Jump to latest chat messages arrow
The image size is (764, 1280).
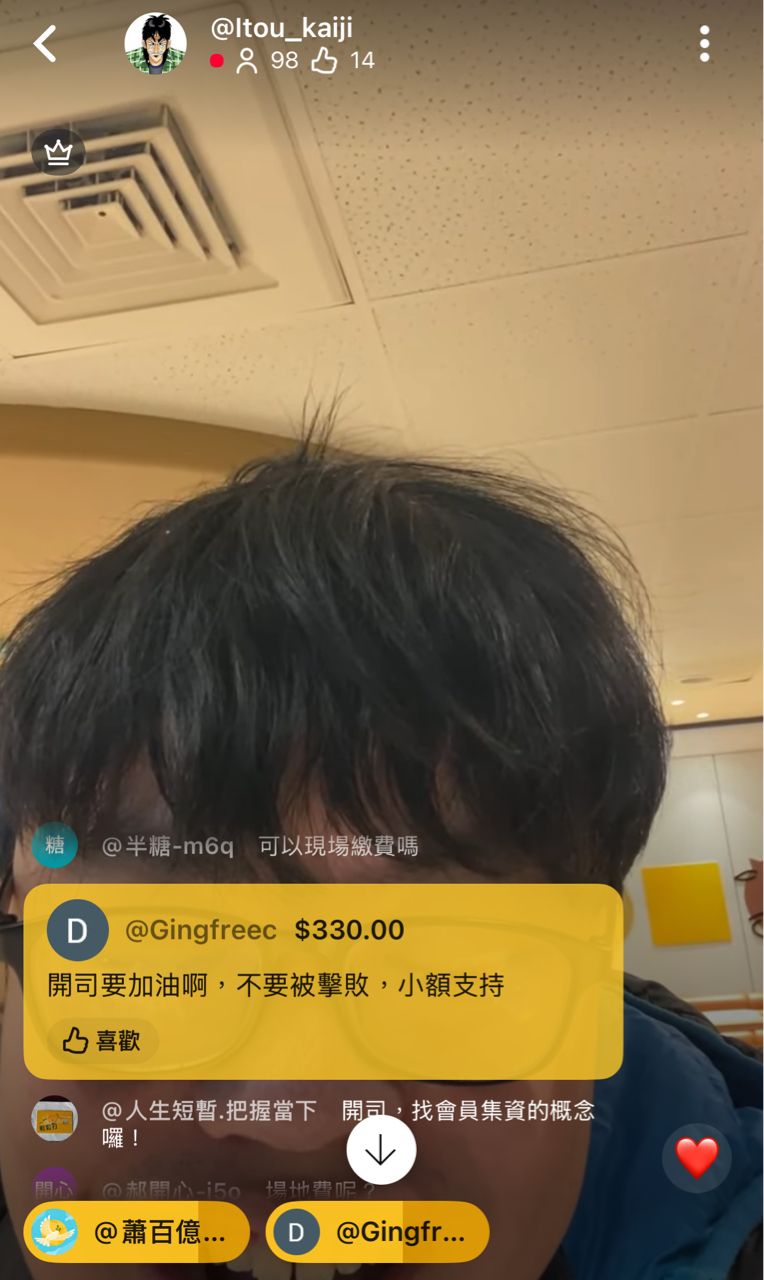[x=381, y=1150]
